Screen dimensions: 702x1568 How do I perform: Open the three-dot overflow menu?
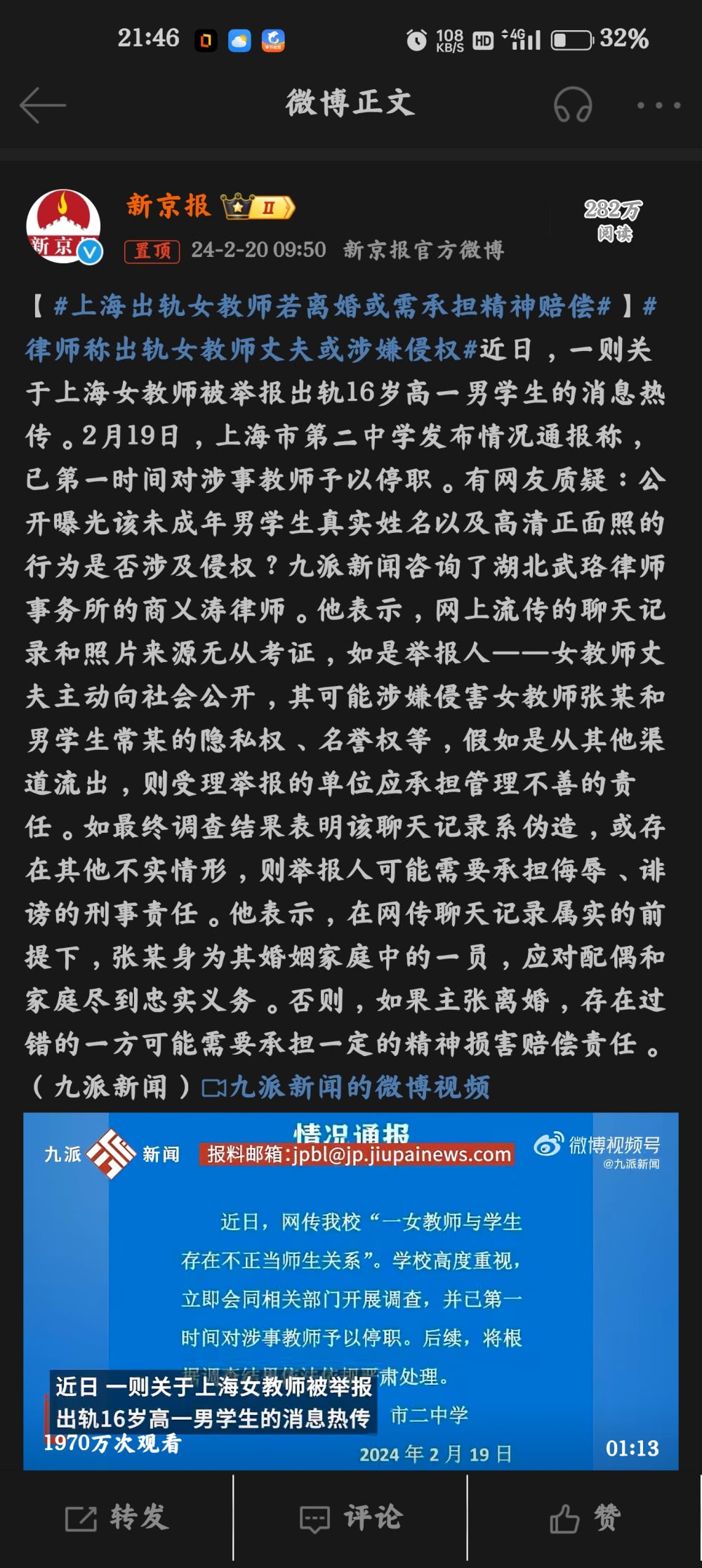pos(658,105)
